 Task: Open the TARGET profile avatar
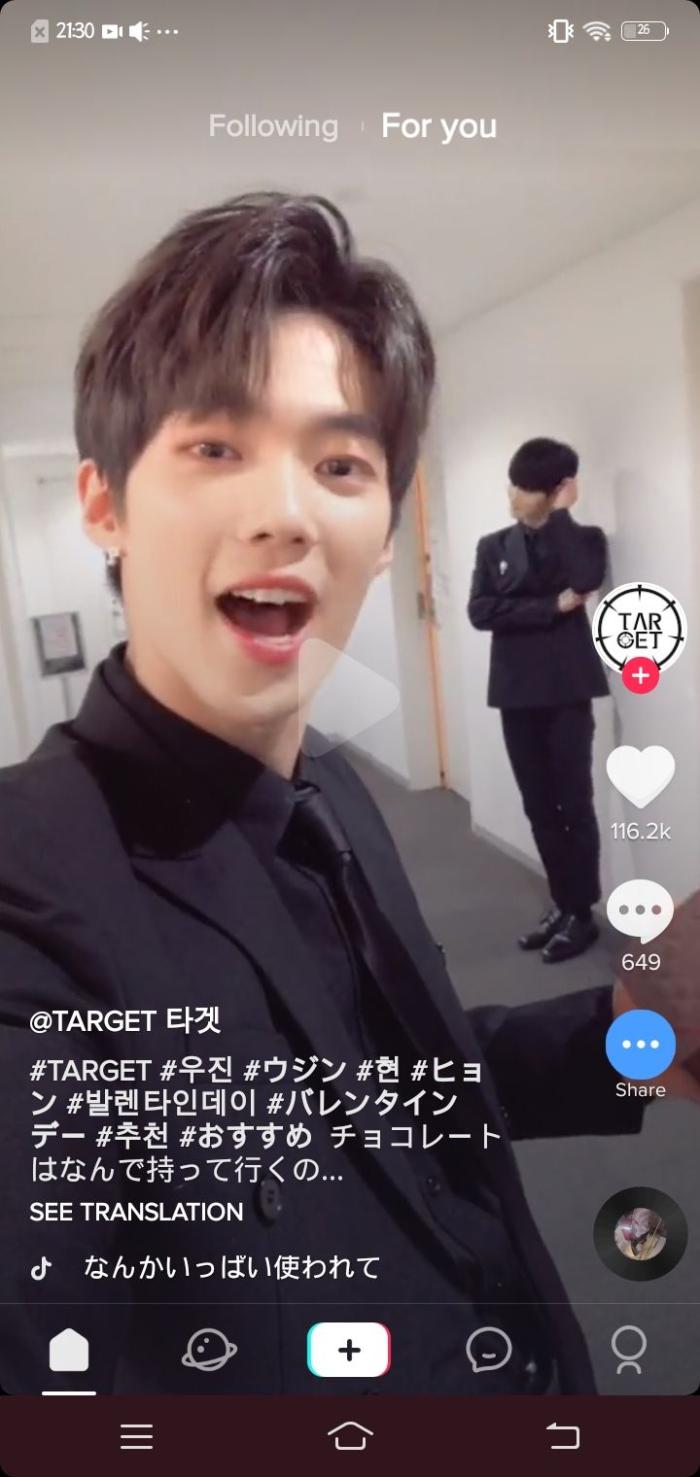(639, 629)
